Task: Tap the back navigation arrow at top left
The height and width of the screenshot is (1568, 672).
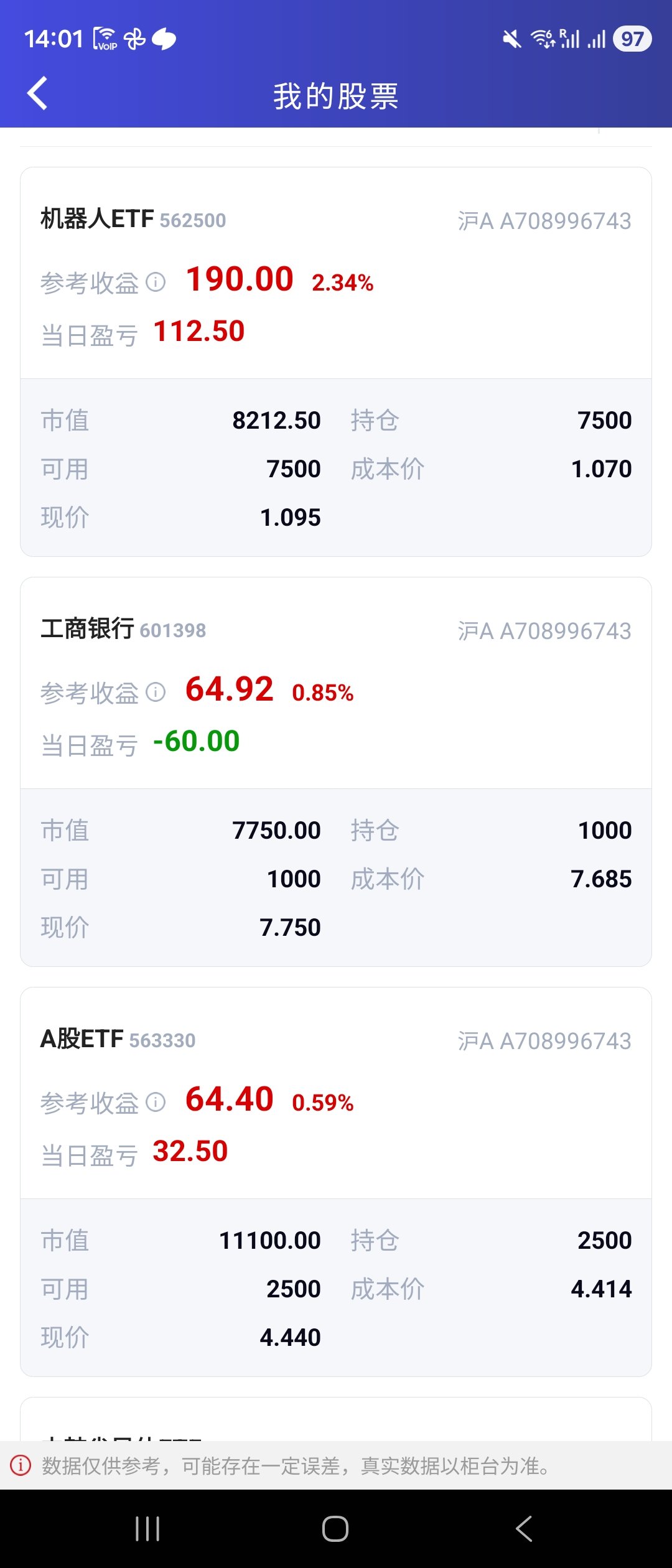Action: [37, 95]
